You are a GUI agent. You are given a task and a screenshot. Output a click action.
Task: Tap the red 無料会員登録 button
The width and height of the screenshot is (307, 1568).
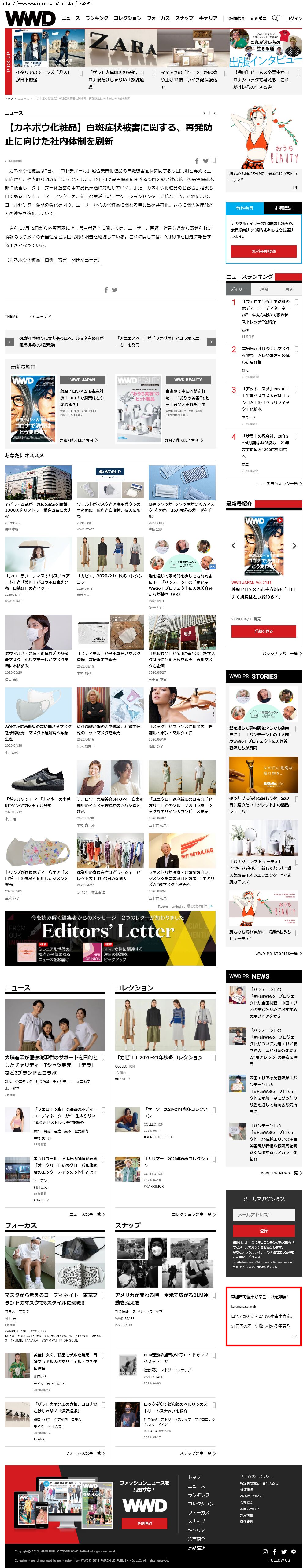pyautogui.click(x=264, y=251)
